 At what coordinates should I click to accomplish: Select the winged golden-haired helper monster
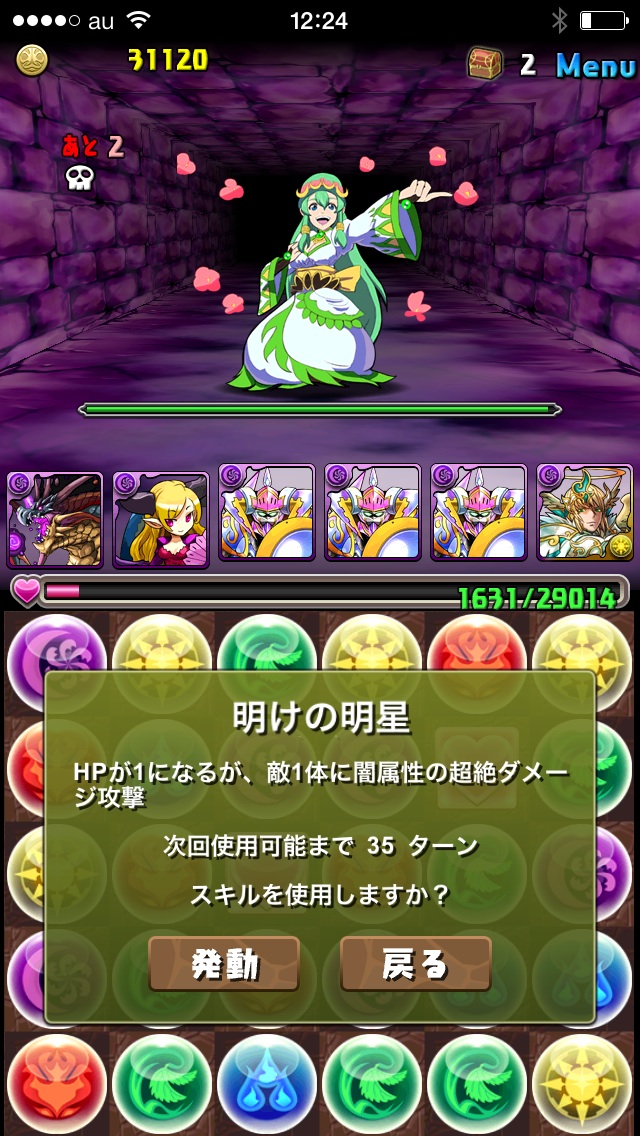pos(584,513)
